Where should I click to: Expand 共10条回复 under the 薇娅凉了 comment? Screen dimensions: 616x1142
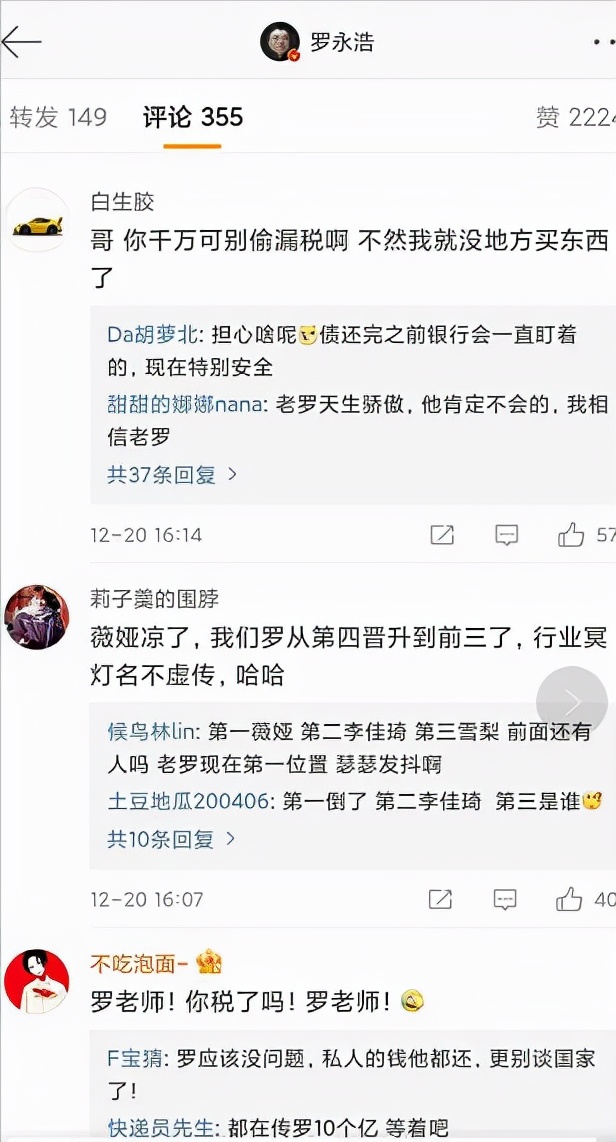[x=172, y=839]
